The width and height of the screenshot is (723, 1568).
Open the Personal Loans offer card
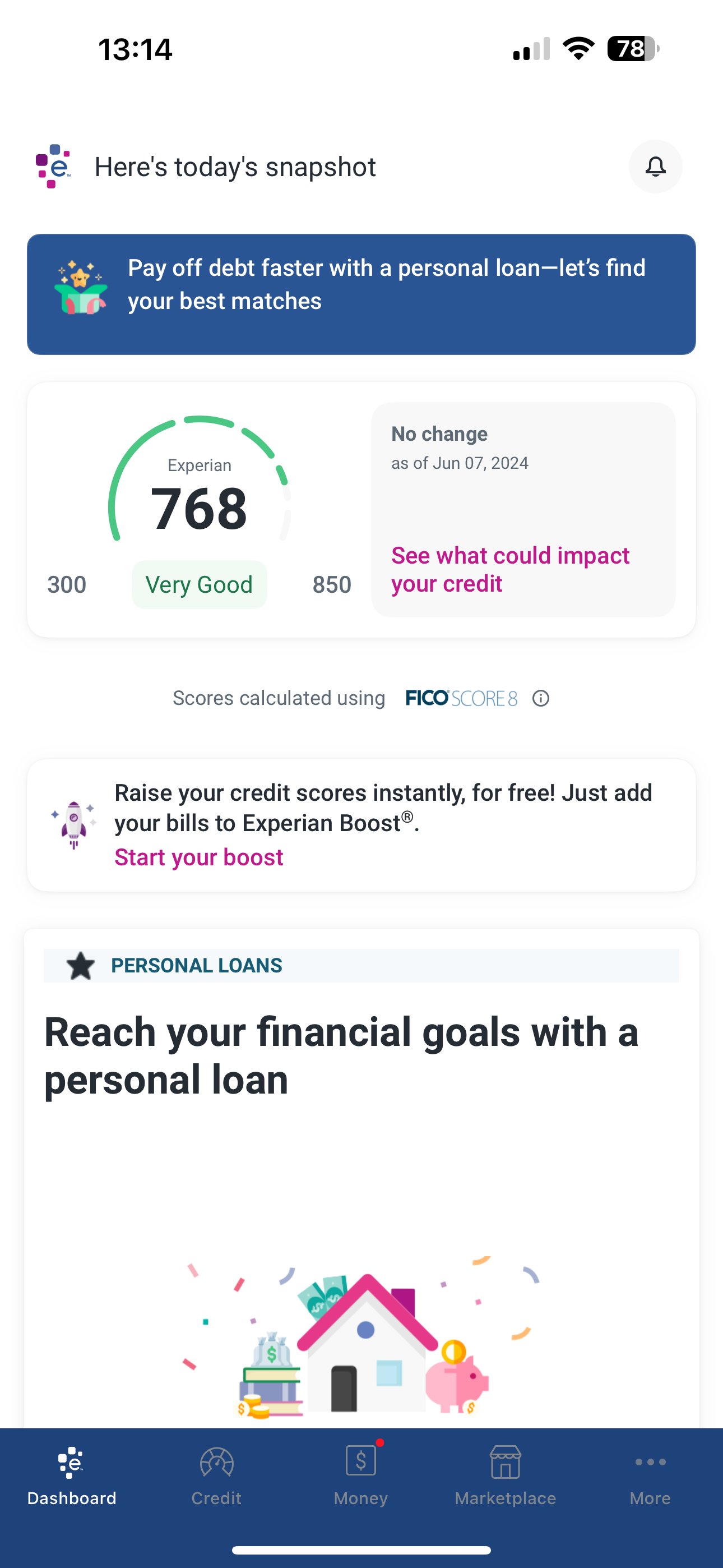point(361,1156)
